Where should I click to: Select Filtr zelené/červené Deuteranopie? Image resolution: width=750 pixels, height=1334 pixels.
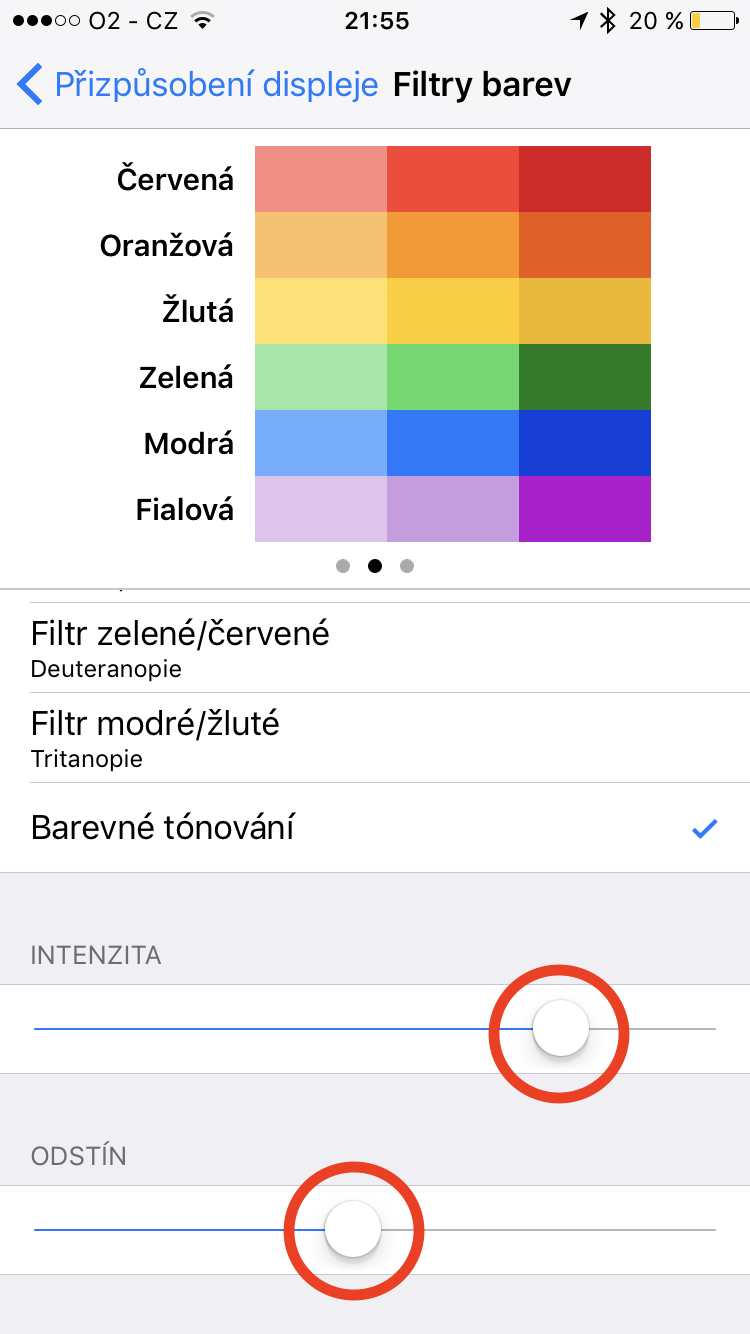pyautogui.click(x=375, y=648)
